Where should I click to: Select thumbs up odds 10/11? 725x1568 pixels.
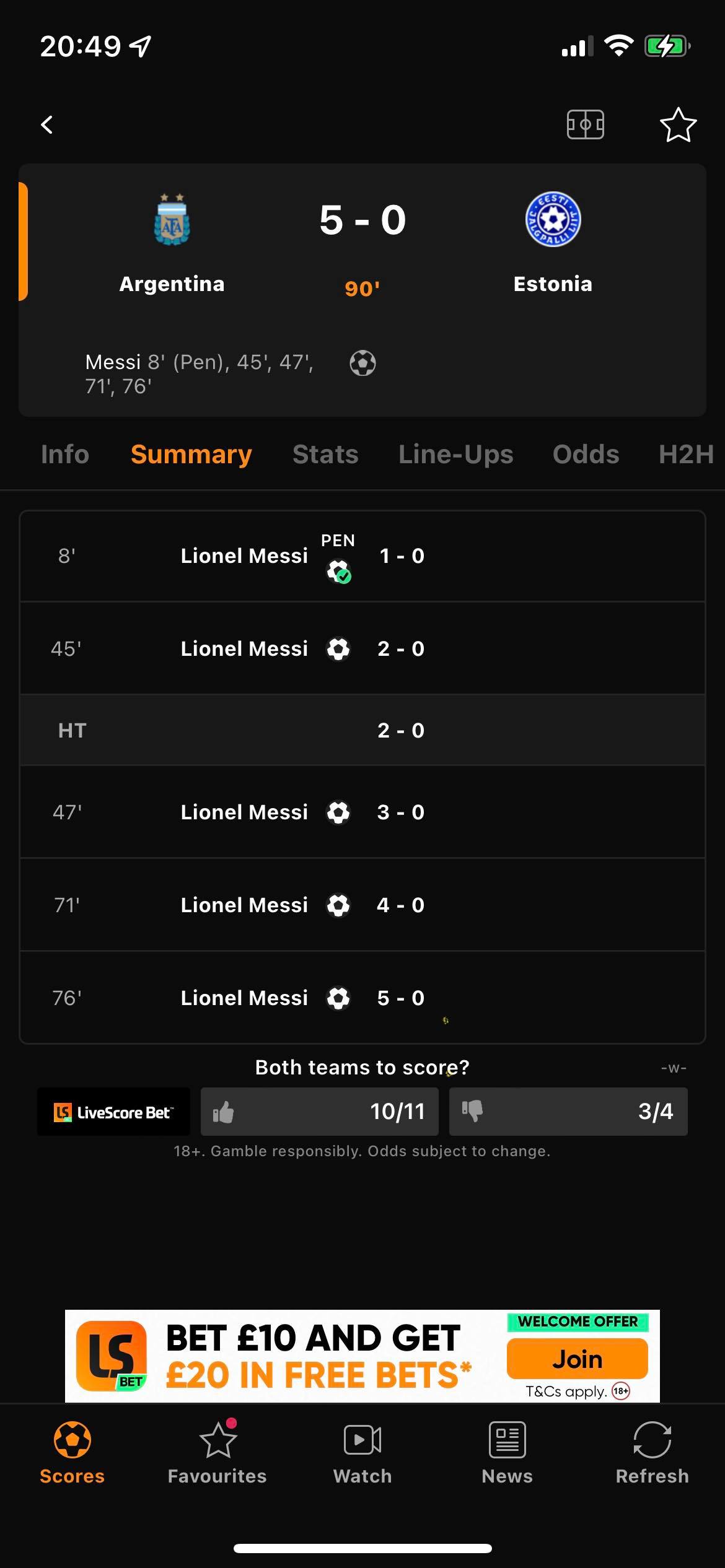[319, 1112]
